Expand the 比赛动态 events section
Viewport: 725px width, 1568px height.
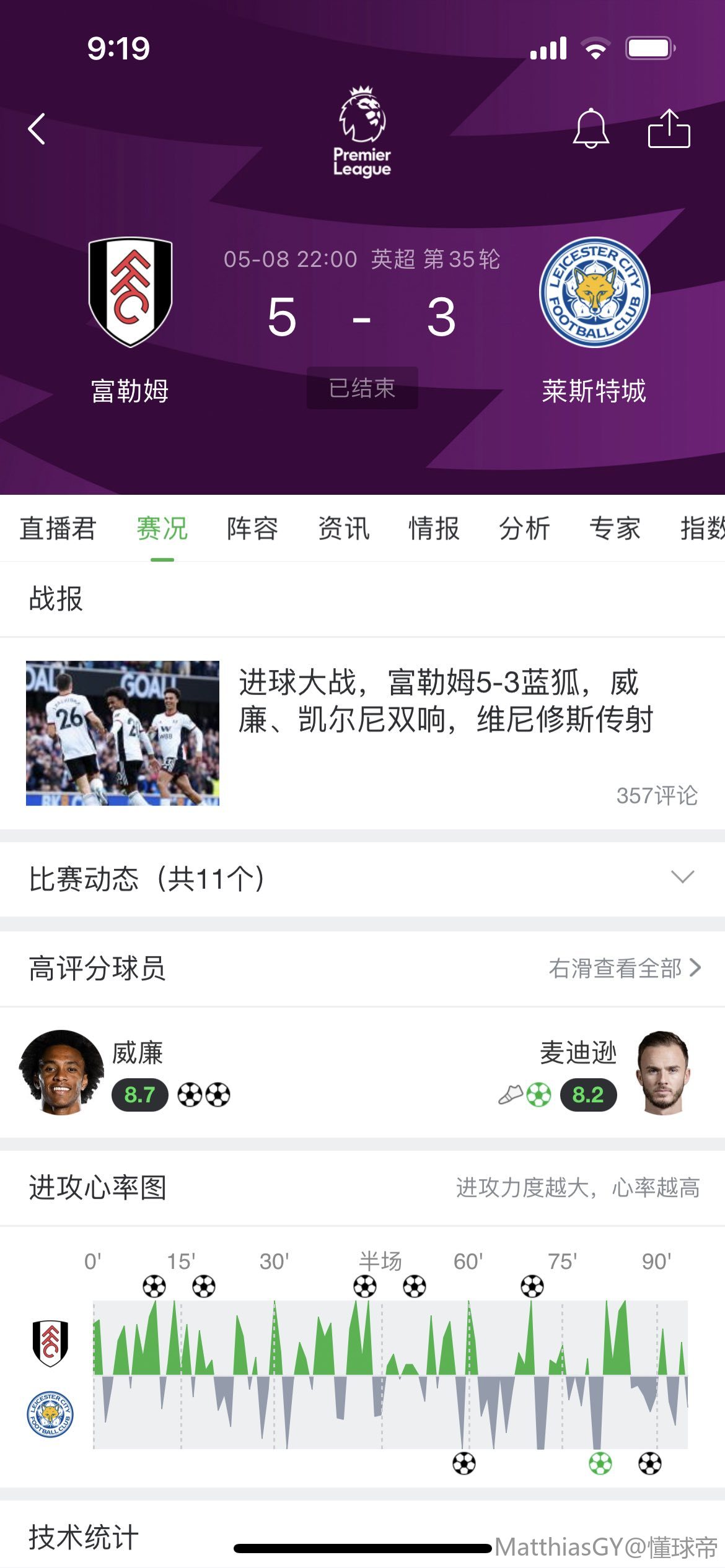[682, 878]
